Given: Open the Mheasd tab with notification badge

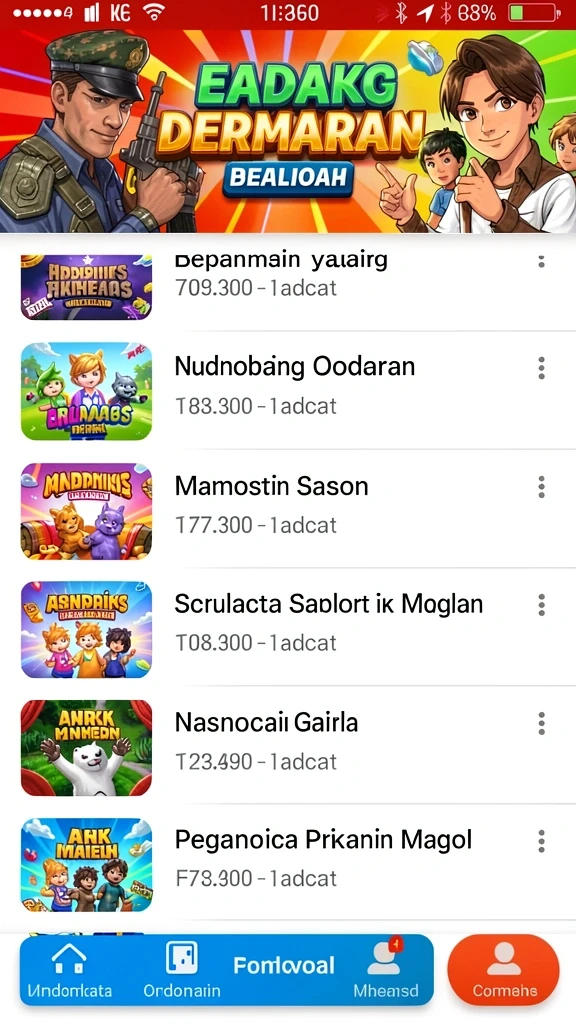Looking at the screenshot, I should [386, 971].
